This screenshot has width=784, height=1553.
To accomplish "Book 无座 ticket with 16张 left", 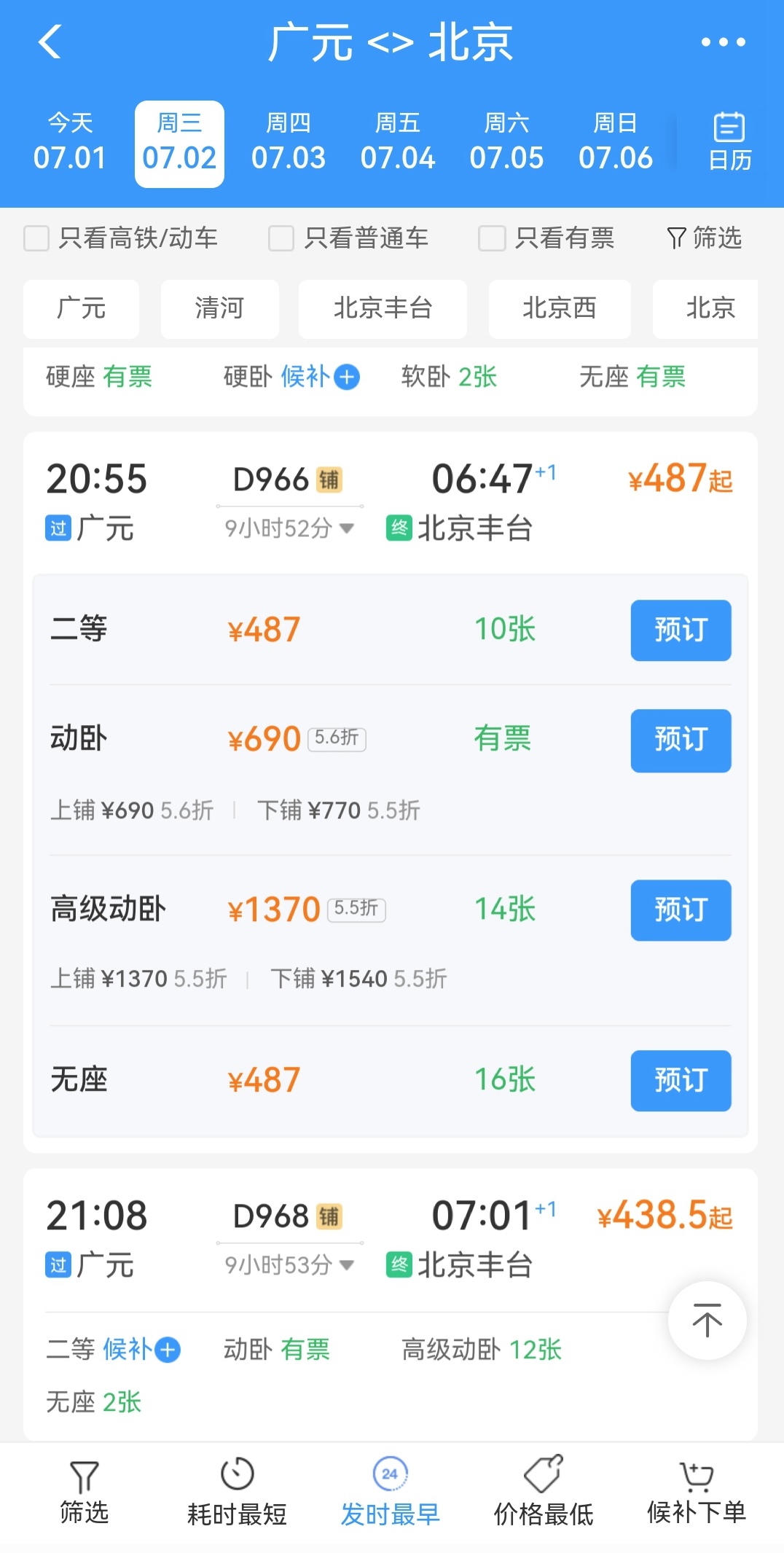I will click(681, 1081).
